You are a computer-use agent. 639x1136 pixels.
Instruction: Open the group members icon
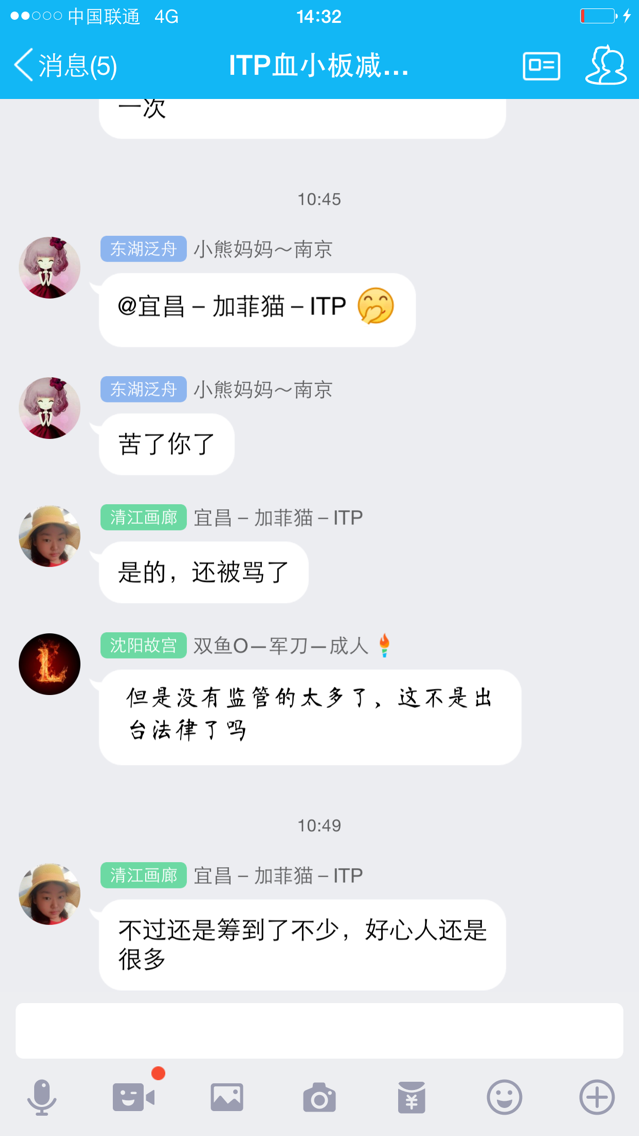point(605,67)
